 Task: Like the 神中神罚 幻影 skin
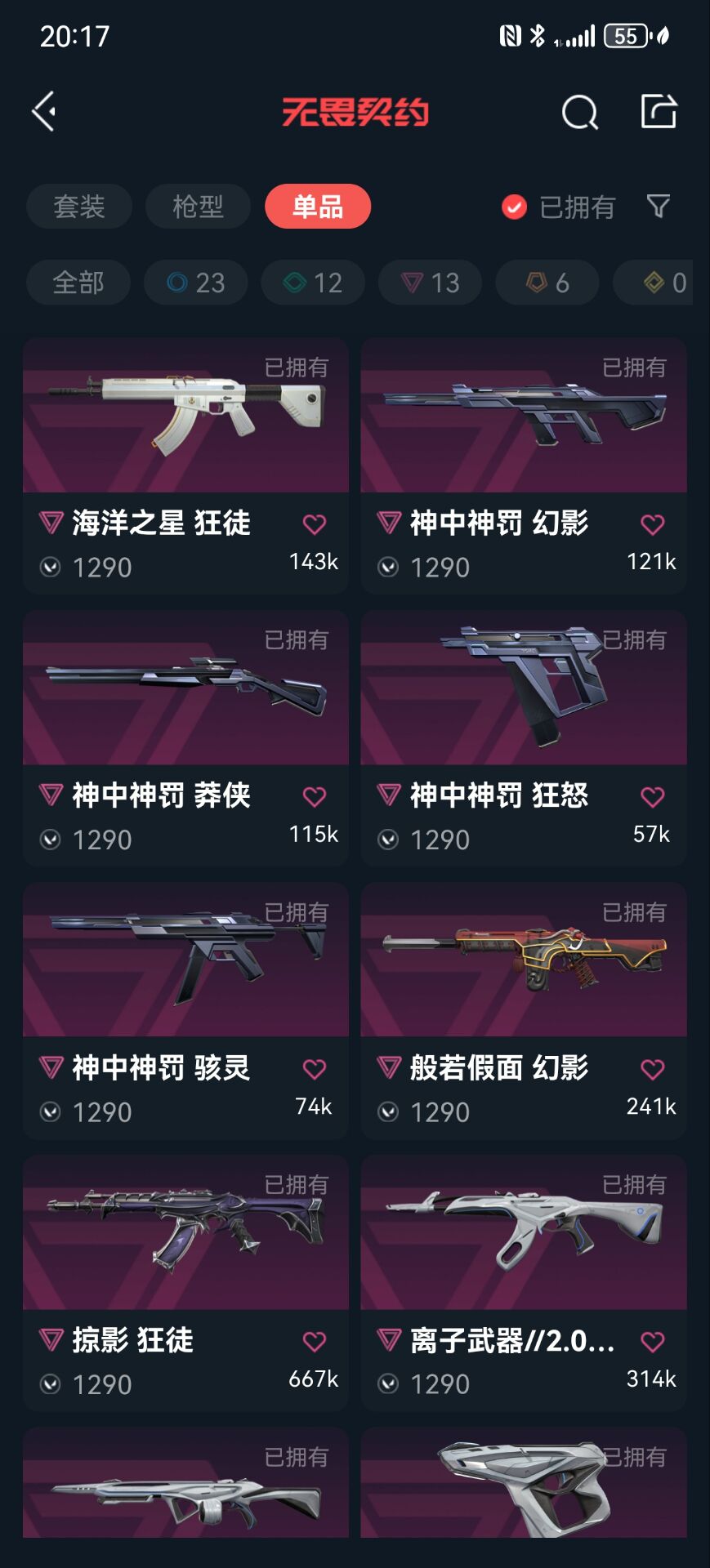tap(652, 524)
